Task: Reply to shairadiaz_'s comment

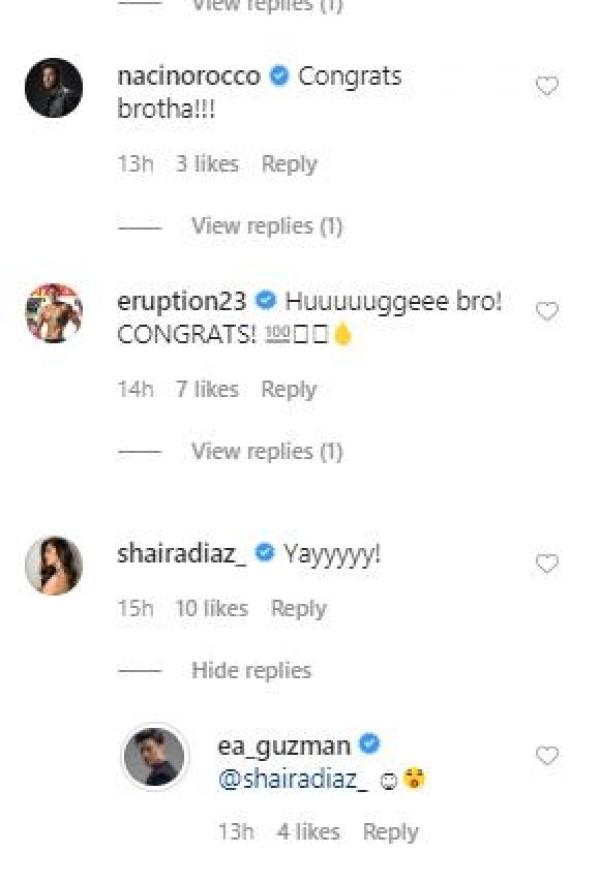Action: 298,608
